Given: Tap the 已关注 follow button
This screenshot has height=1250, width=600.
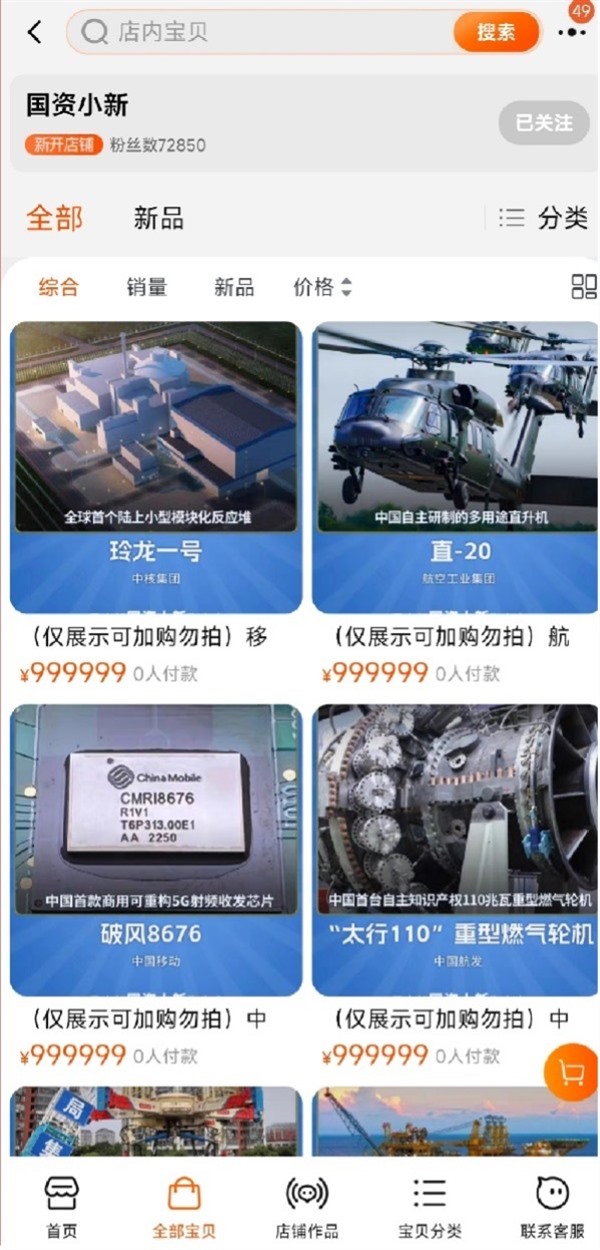Looking at the screenshot, I should coord(543,123).
